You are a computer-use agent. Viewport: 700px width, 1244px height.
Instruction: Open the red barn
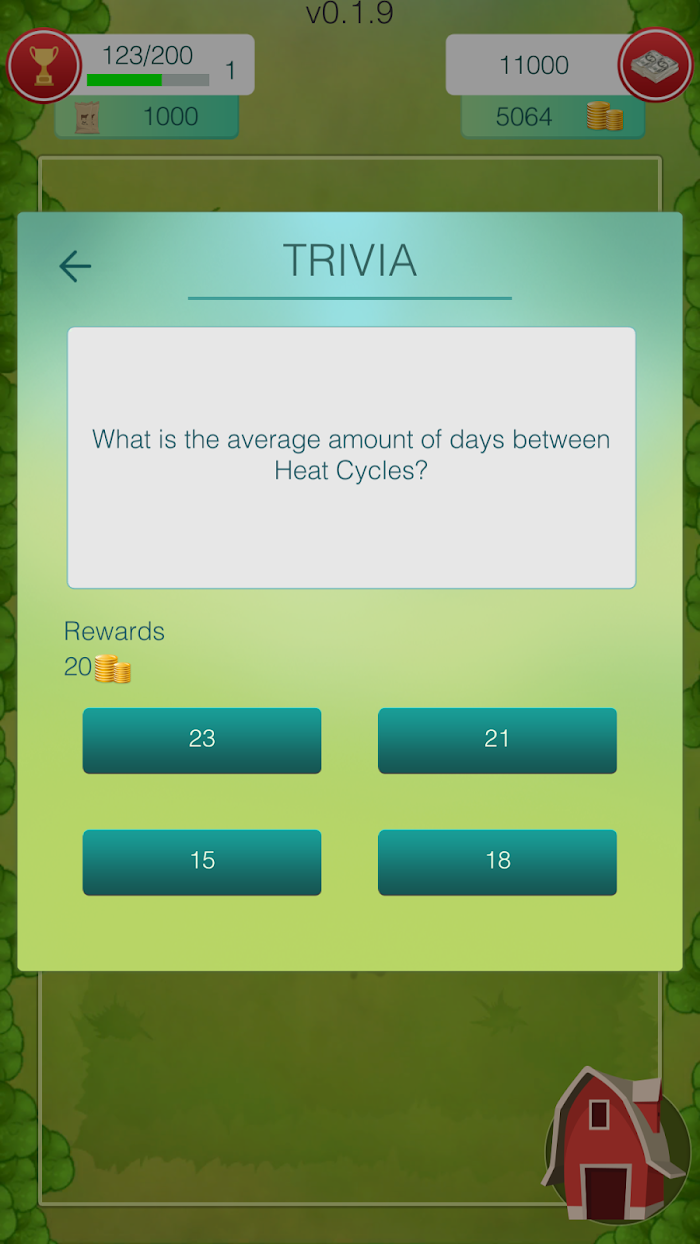tap(610, 1148)
